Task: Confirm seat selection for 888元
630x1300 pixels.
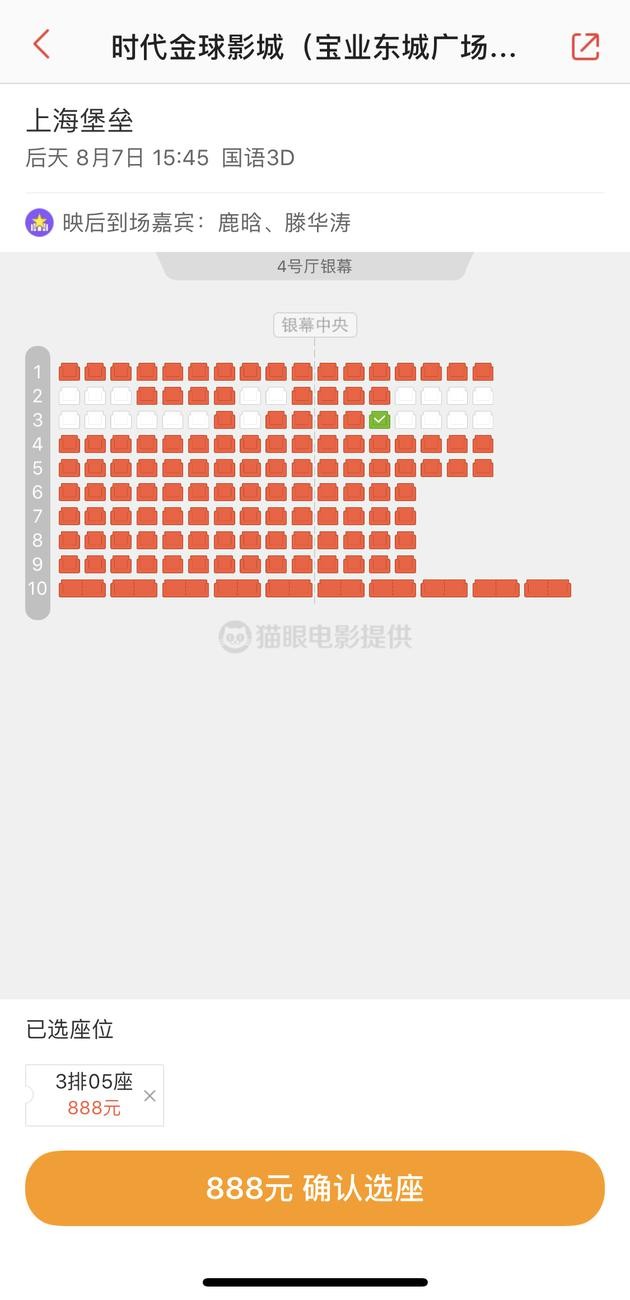Action: click(x=315, y=1188)
